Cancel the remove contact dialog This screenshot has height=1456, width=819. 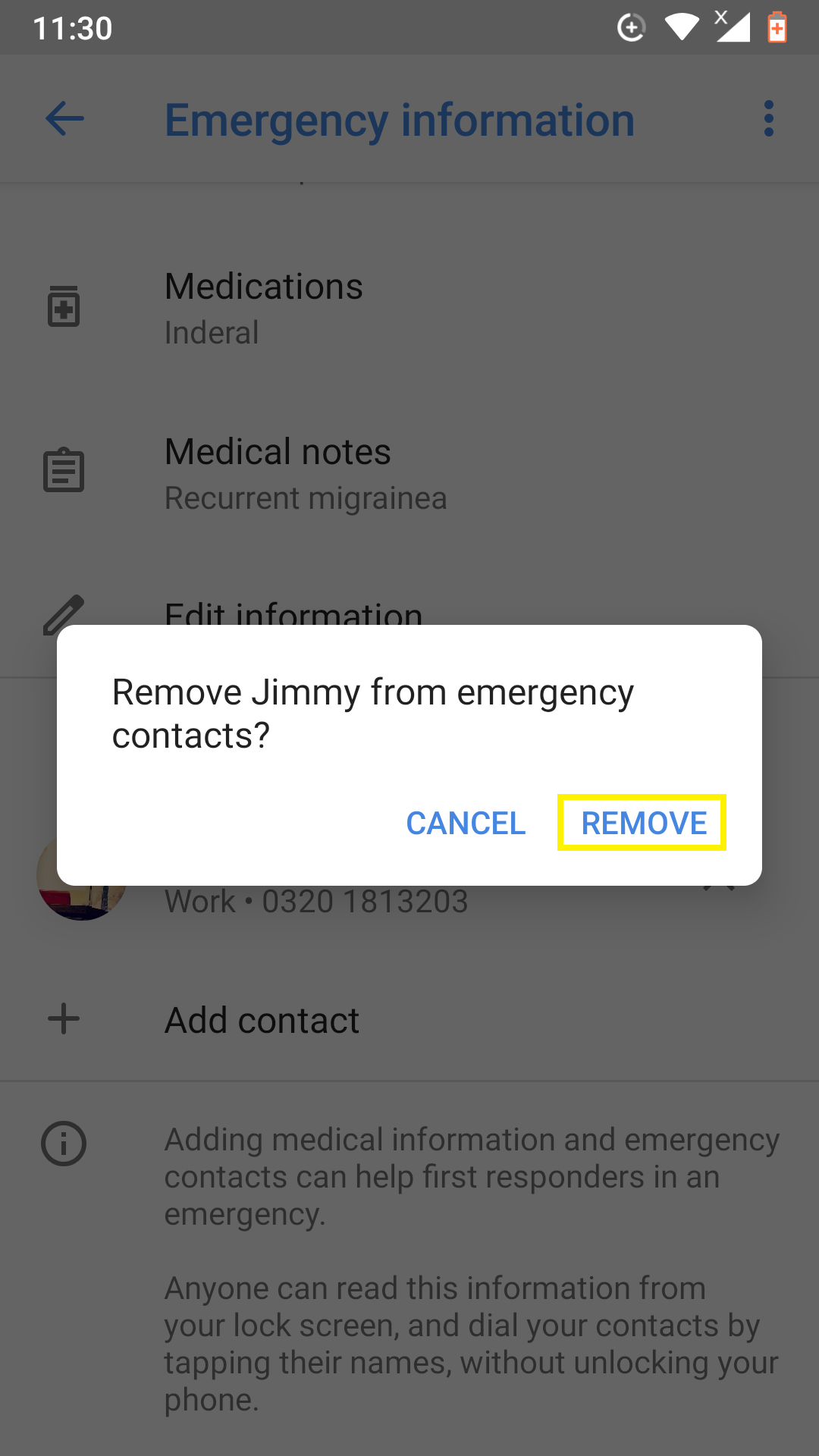(x=466, y=823)
